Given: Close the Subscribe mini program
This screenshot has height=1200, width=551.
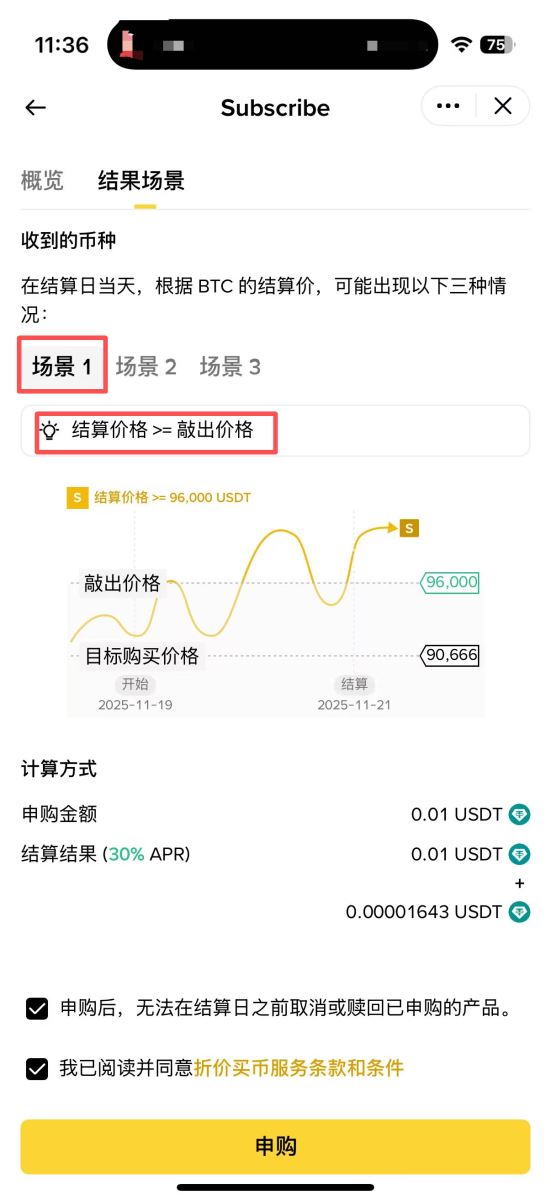Looking at the screenshot, I should [503, 106].
